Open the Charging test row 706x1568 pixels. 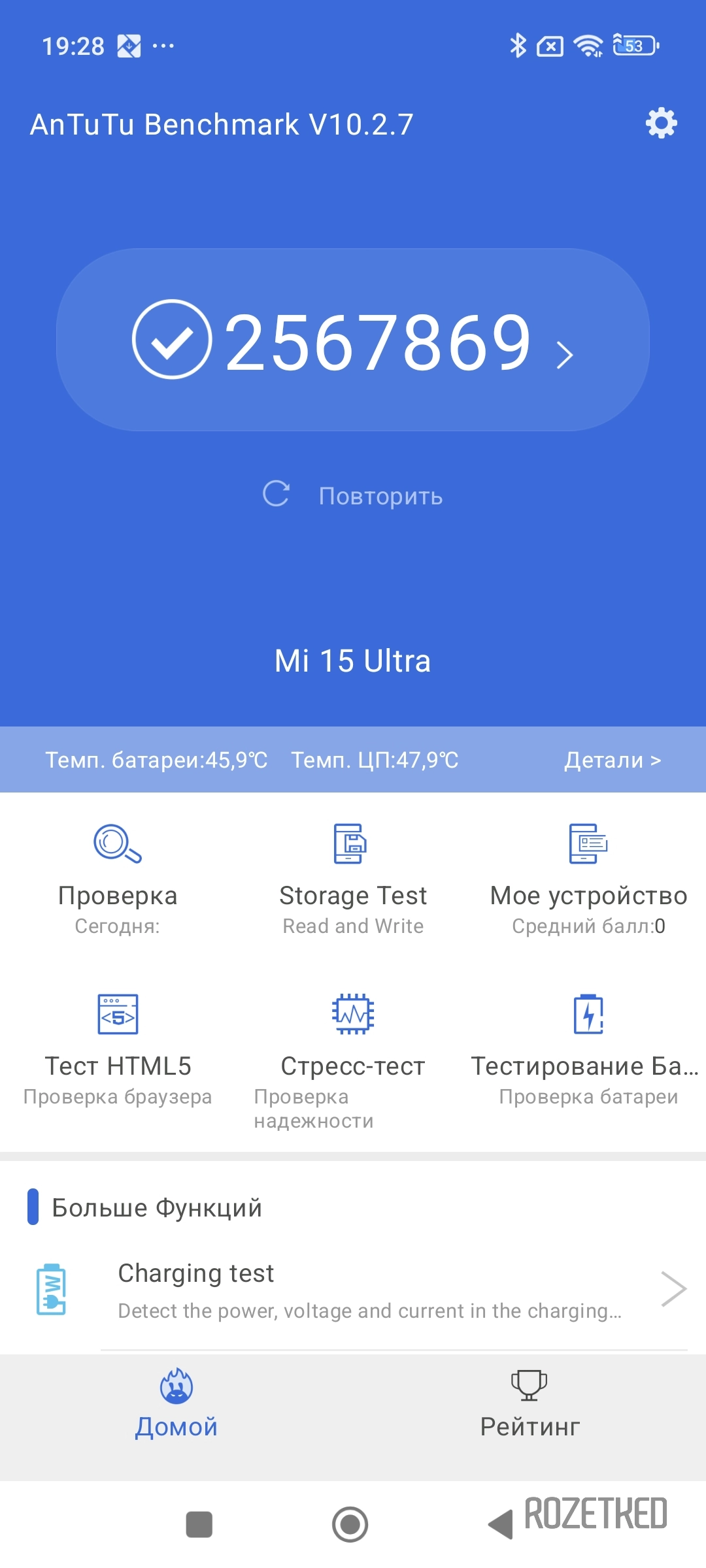click(x=353, y=1289)
